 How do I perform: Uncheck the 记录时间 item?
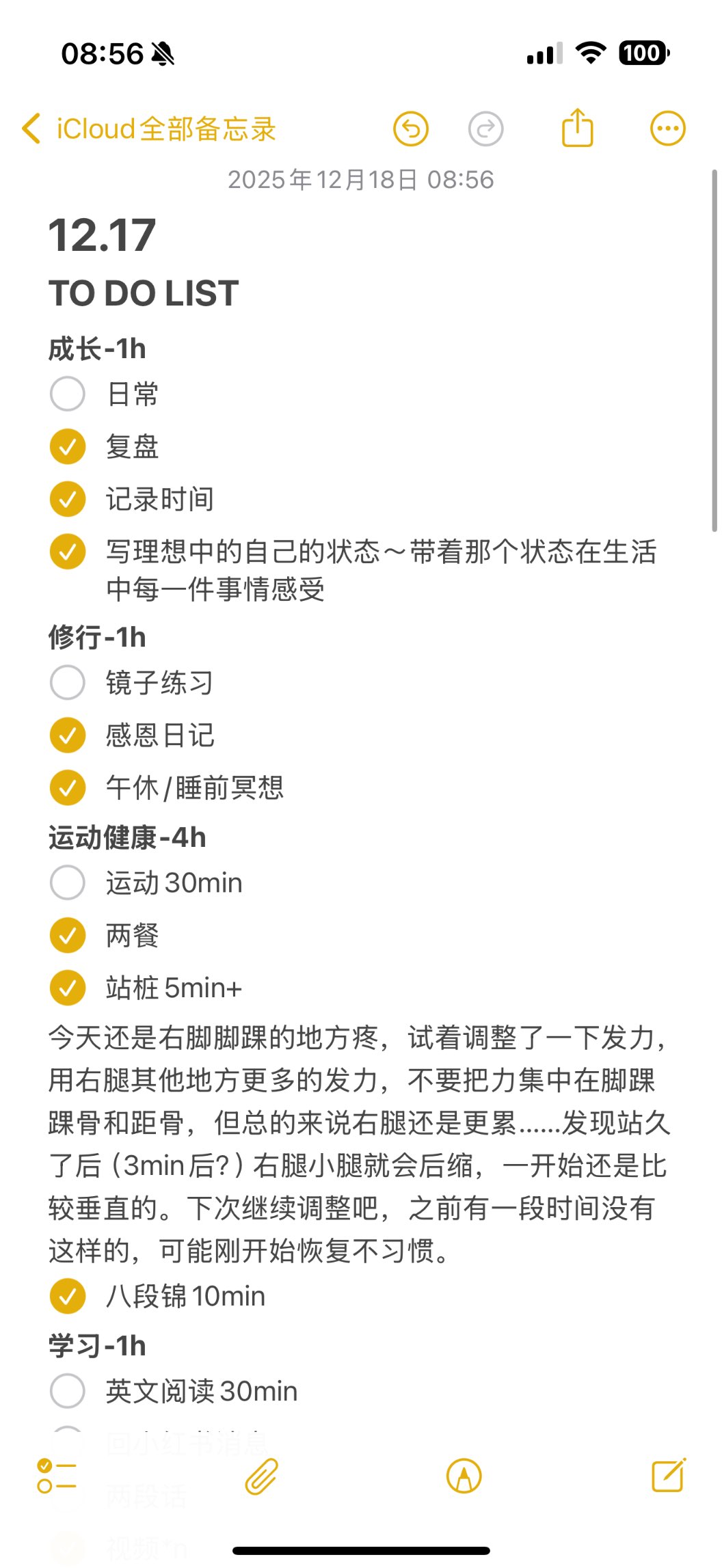tap(68, 500)
